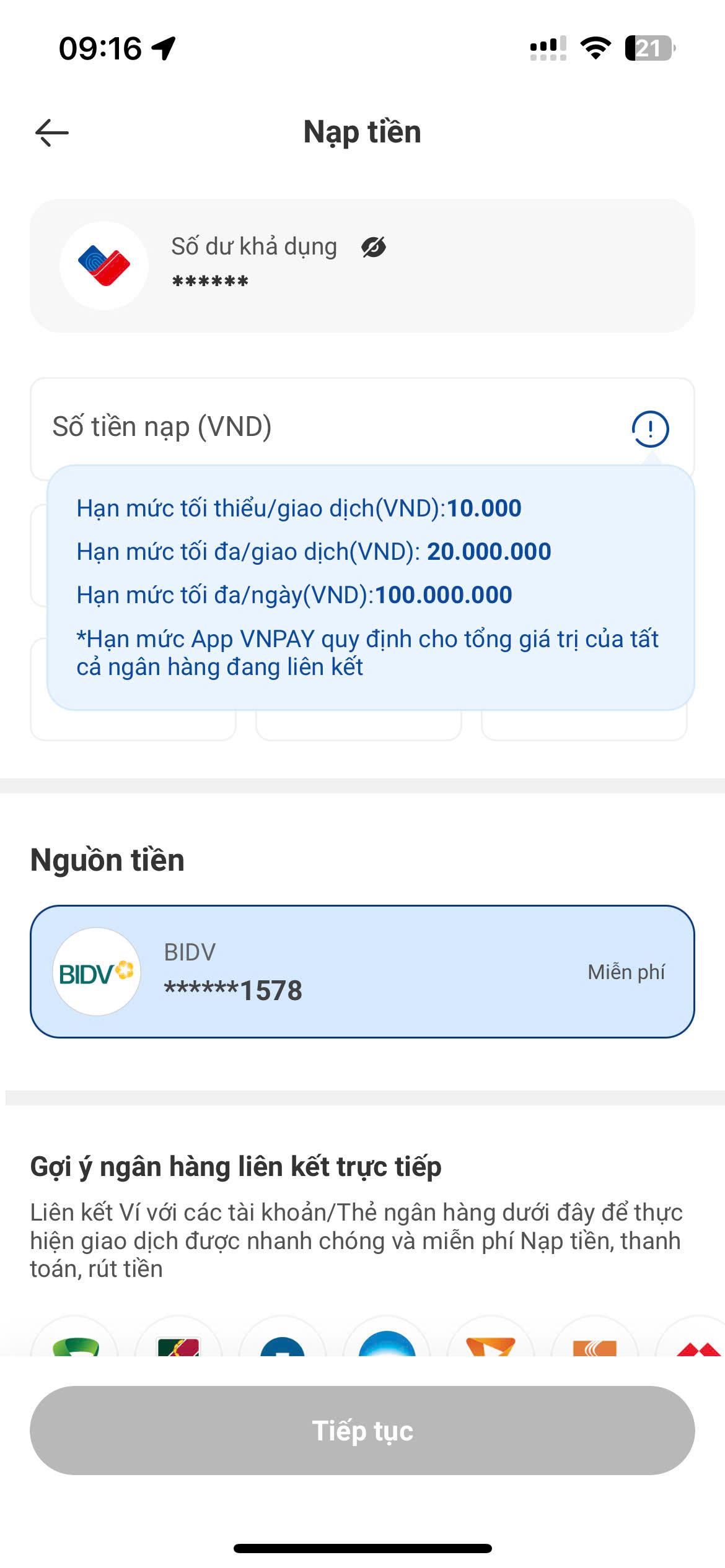Image resolution: width=725 pixels, height=1568 pixels.
Task: Tap the disabled Tiếp tục button
Action: point(362,1431)
